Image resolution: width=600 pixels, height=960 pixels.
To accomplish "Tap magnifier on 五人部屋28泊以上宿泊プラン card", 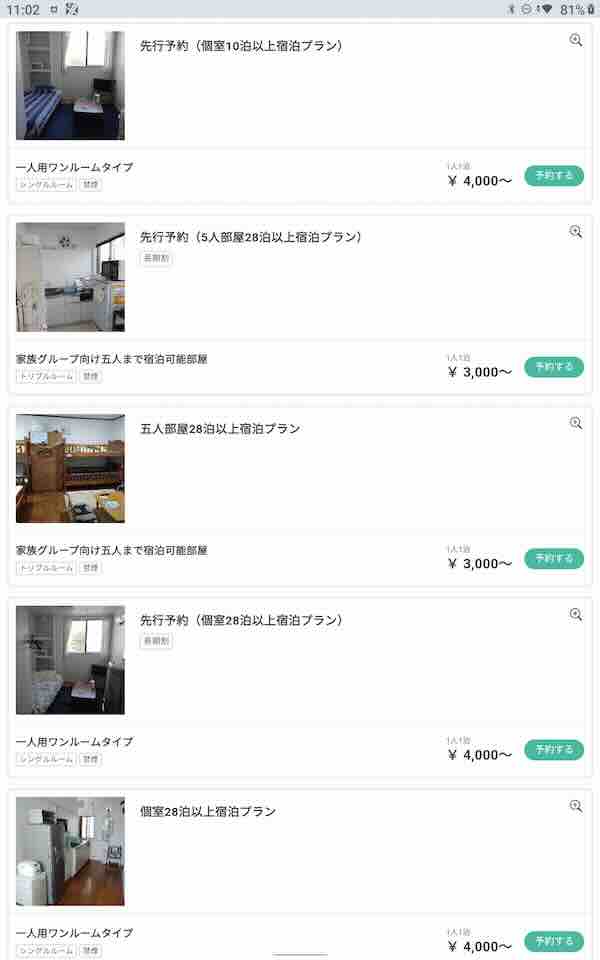I will click(x=576, y=423).
